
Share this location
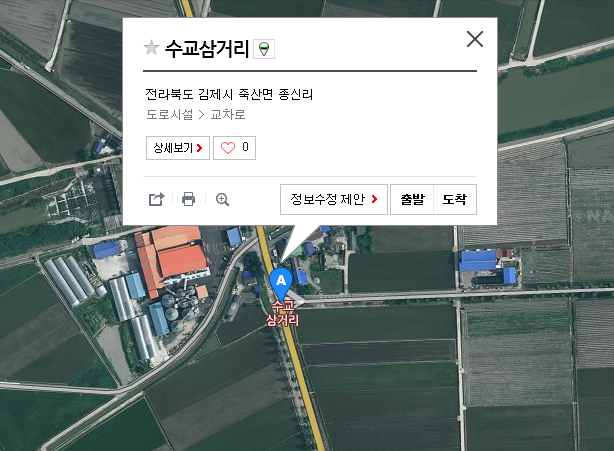coord(156,199)
